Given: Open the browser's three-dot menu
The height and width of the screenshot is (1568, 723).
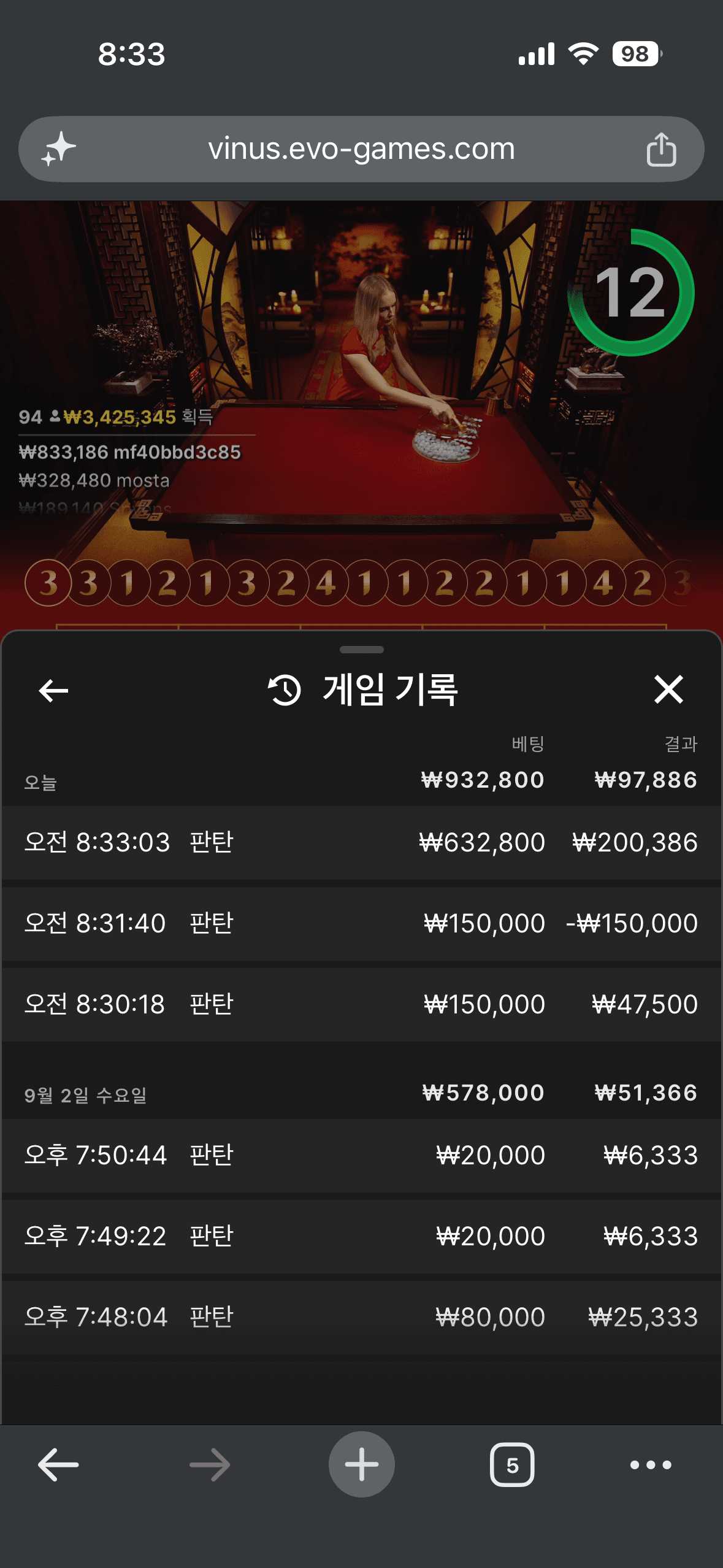Looking at the screenshot, I should pos(651,1465).
